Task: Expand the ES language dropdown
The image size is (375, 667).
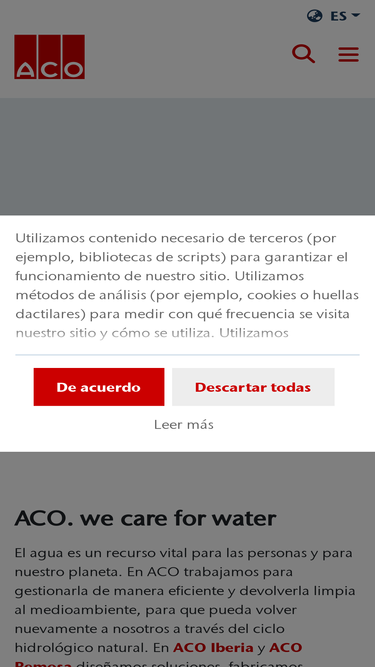Action: tap(333, 16)
